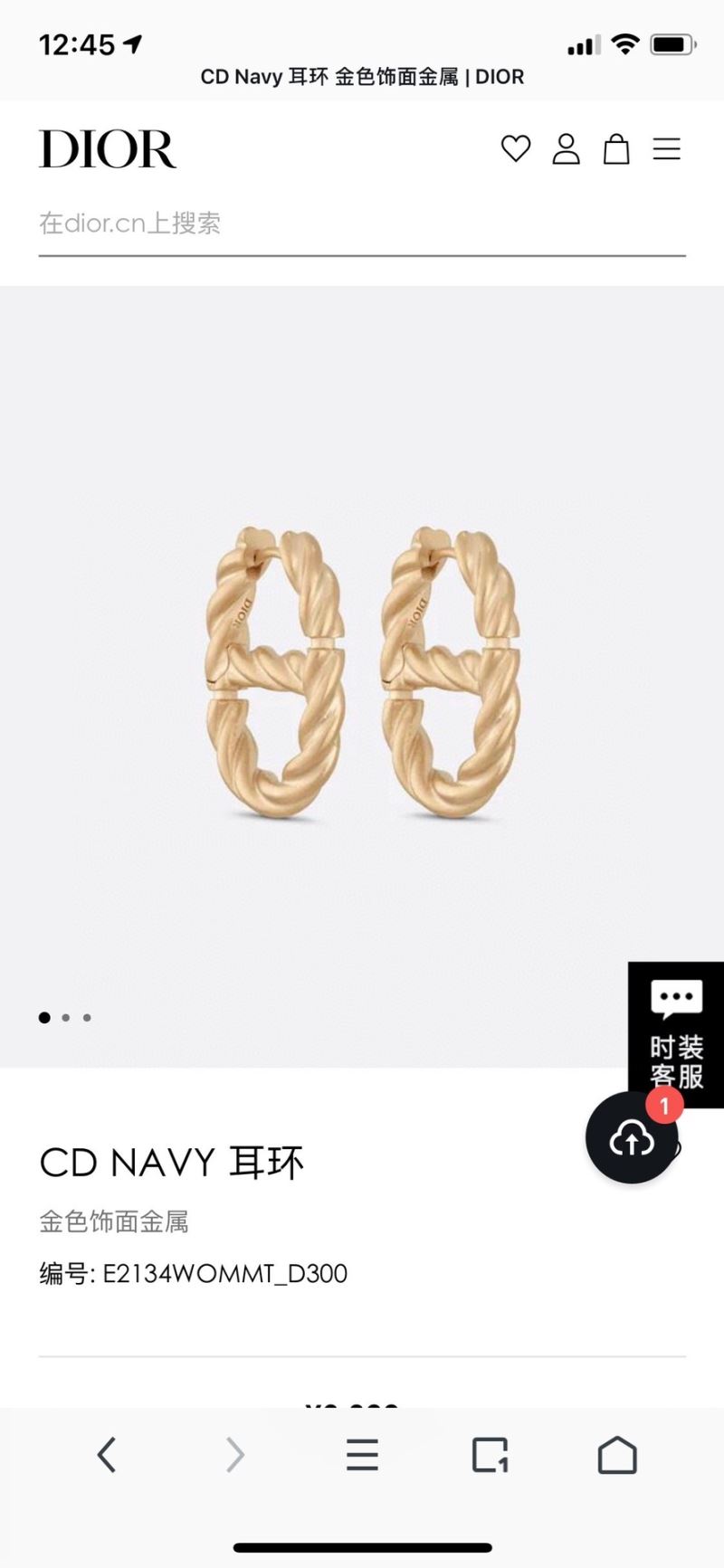This screenshot has width=724, height=1568.
Task: Select the 金色饰面金属 color description
Action: point(114,1221)
